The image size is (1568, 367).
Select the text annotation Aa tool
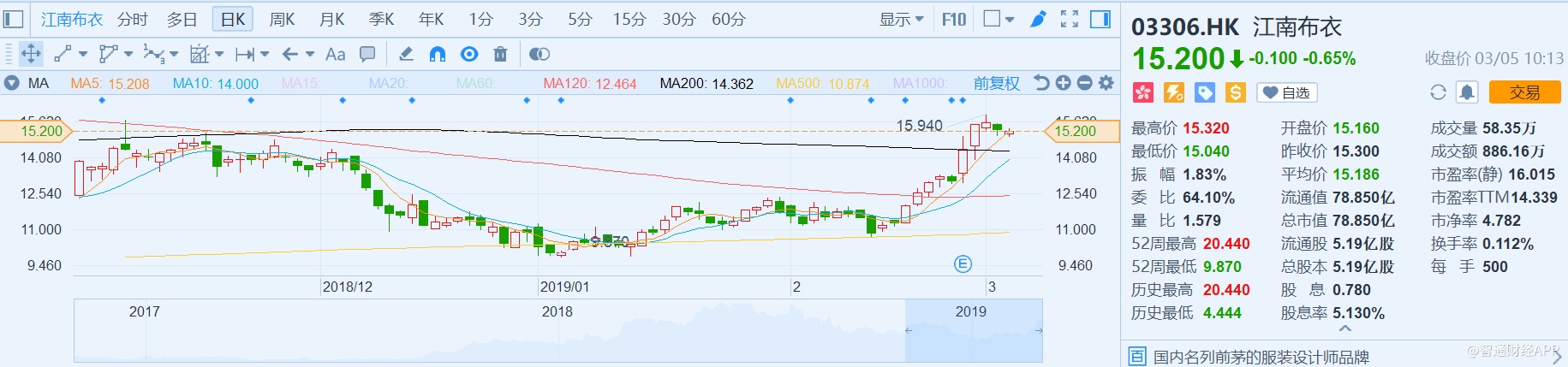coord(336,54)
